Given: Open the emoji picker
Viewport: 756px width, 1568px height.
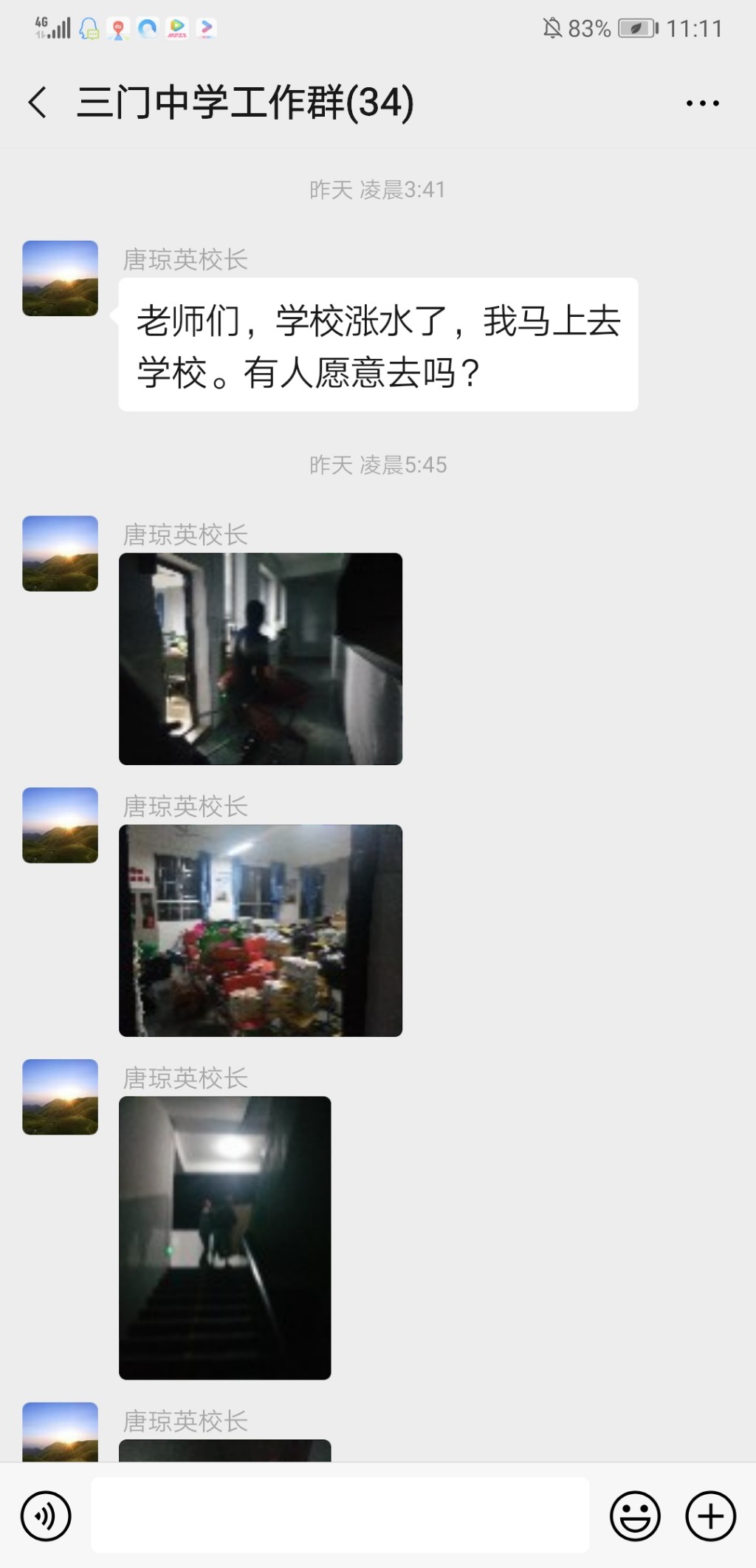Looking at the screenshot, I should click(635, 1516).
